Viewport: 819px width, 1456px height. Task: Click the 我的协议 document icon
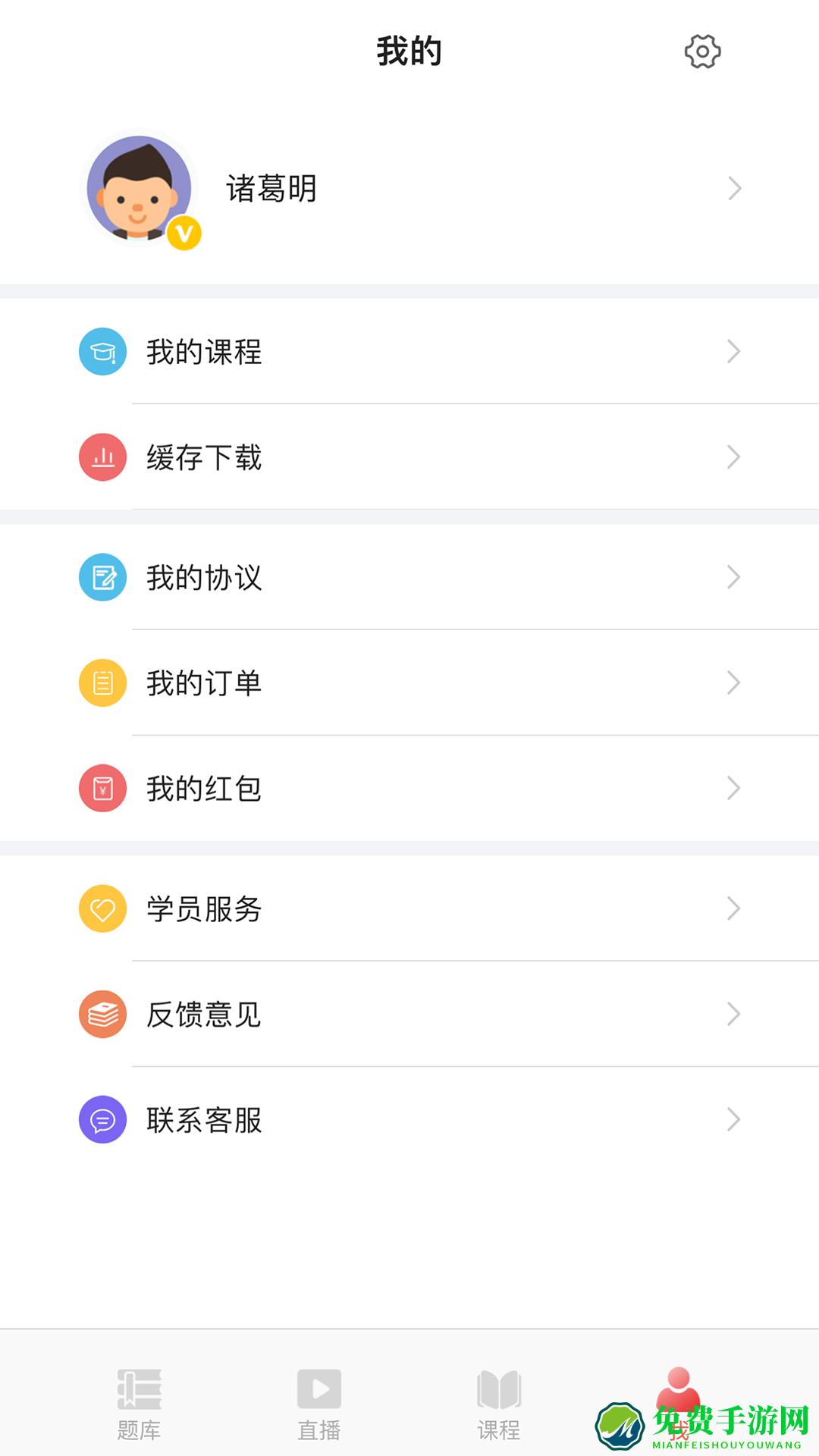point(102,578)
